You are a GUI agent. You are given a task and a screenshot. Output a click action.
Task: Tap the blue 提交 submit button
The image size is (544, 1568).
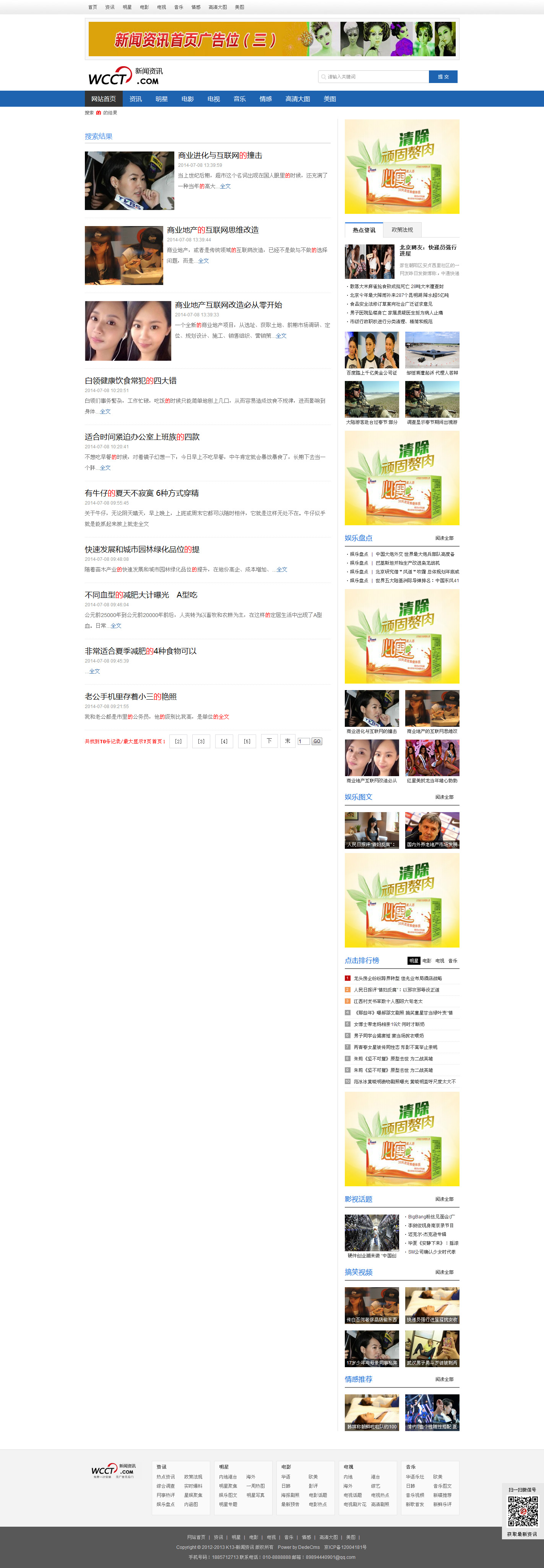(x=442, y=77)
